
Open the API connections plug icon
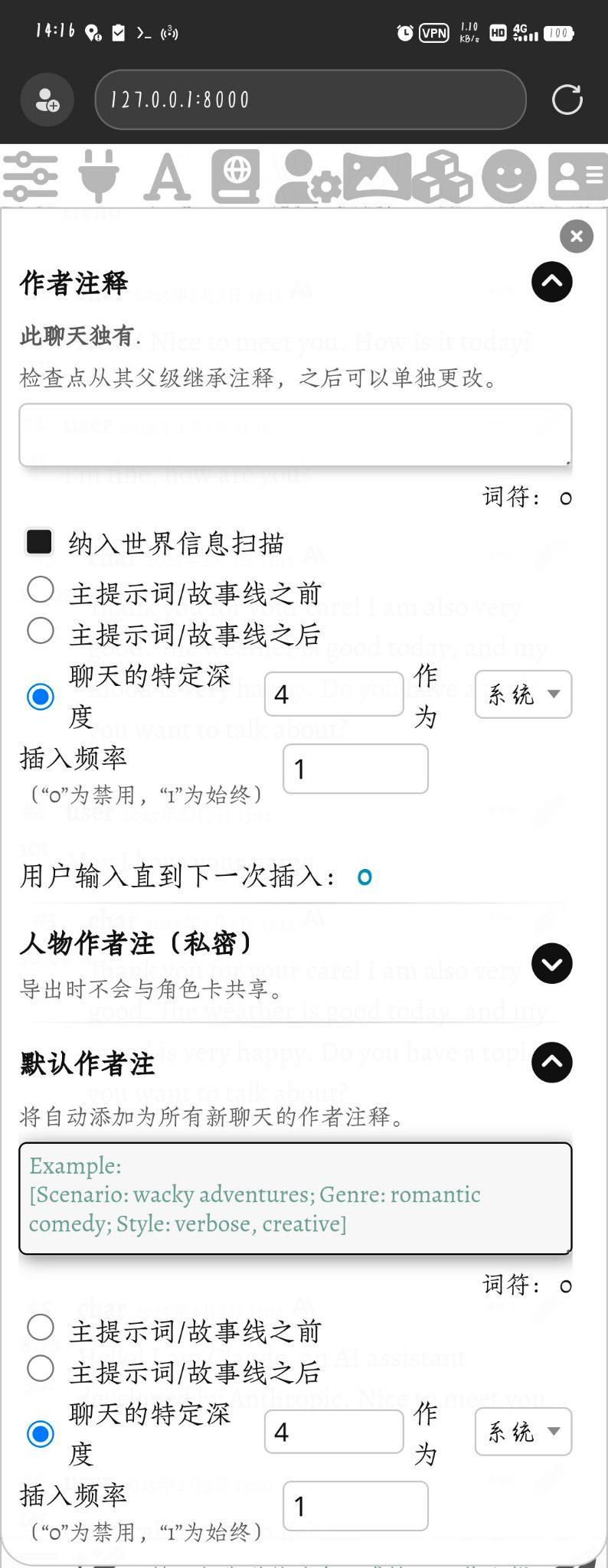99,177
